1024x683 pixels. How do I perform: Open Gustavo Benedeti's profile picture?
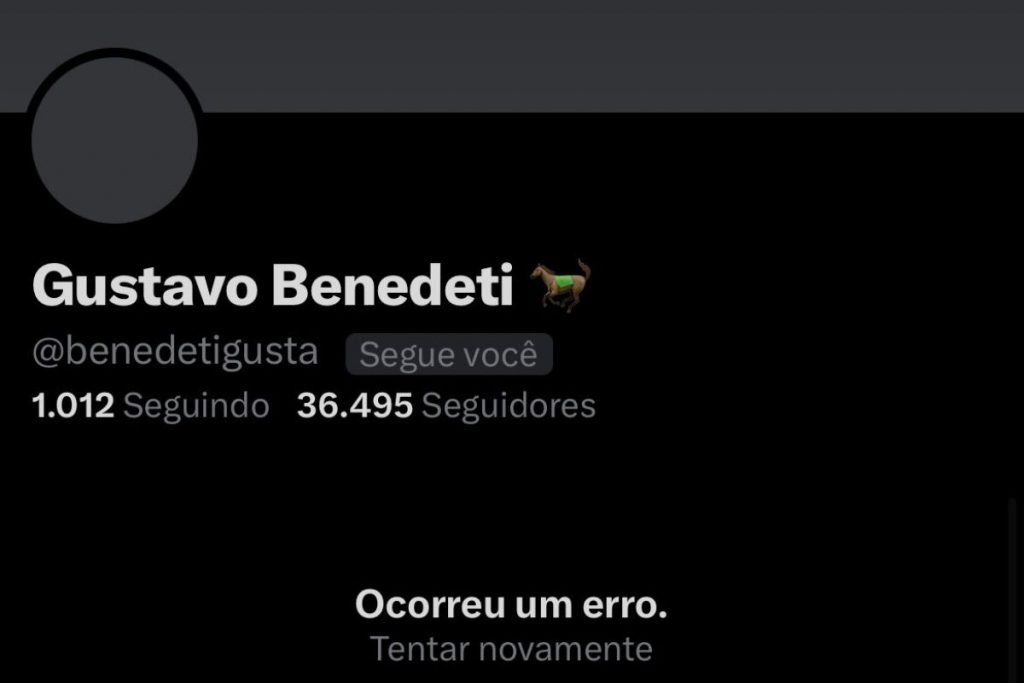[x=114, y=140]
